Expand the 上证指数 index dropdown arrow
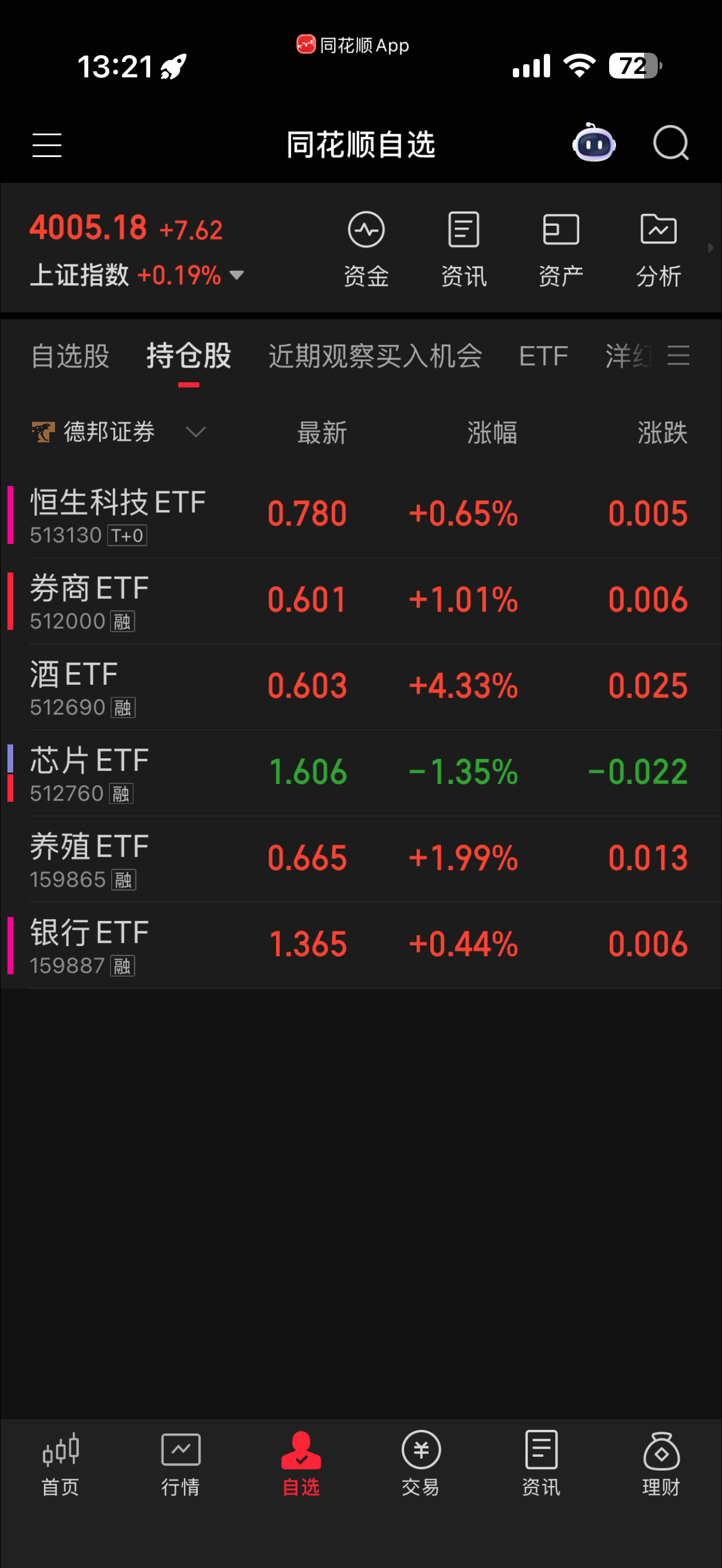The image size is (722, 1568). pos(237,275)
